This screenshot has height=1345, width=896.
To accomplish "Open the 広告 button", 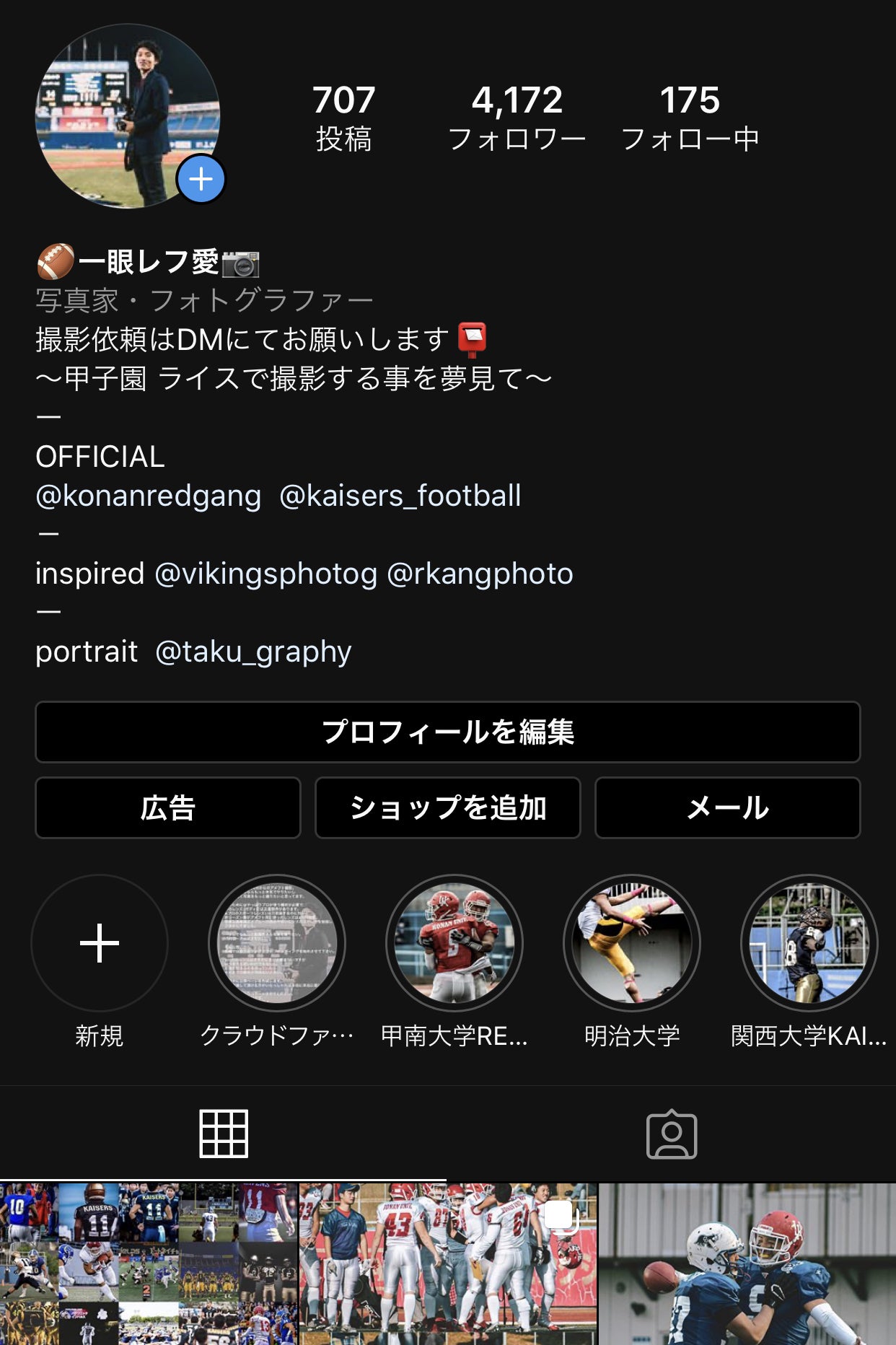I will point(167,807).
